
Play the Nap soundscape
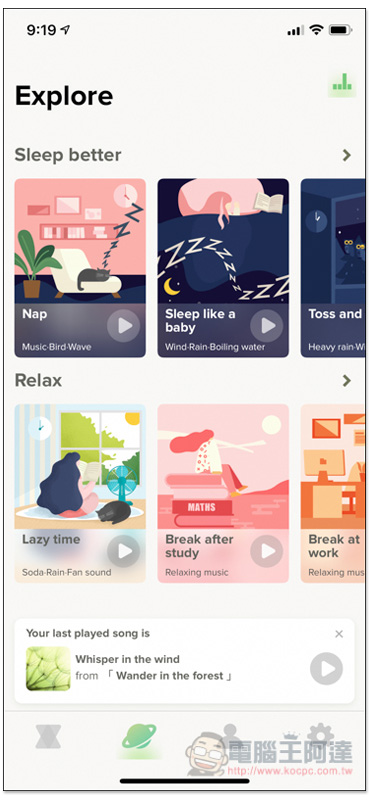pyautogui.click(x=124, y=326)
